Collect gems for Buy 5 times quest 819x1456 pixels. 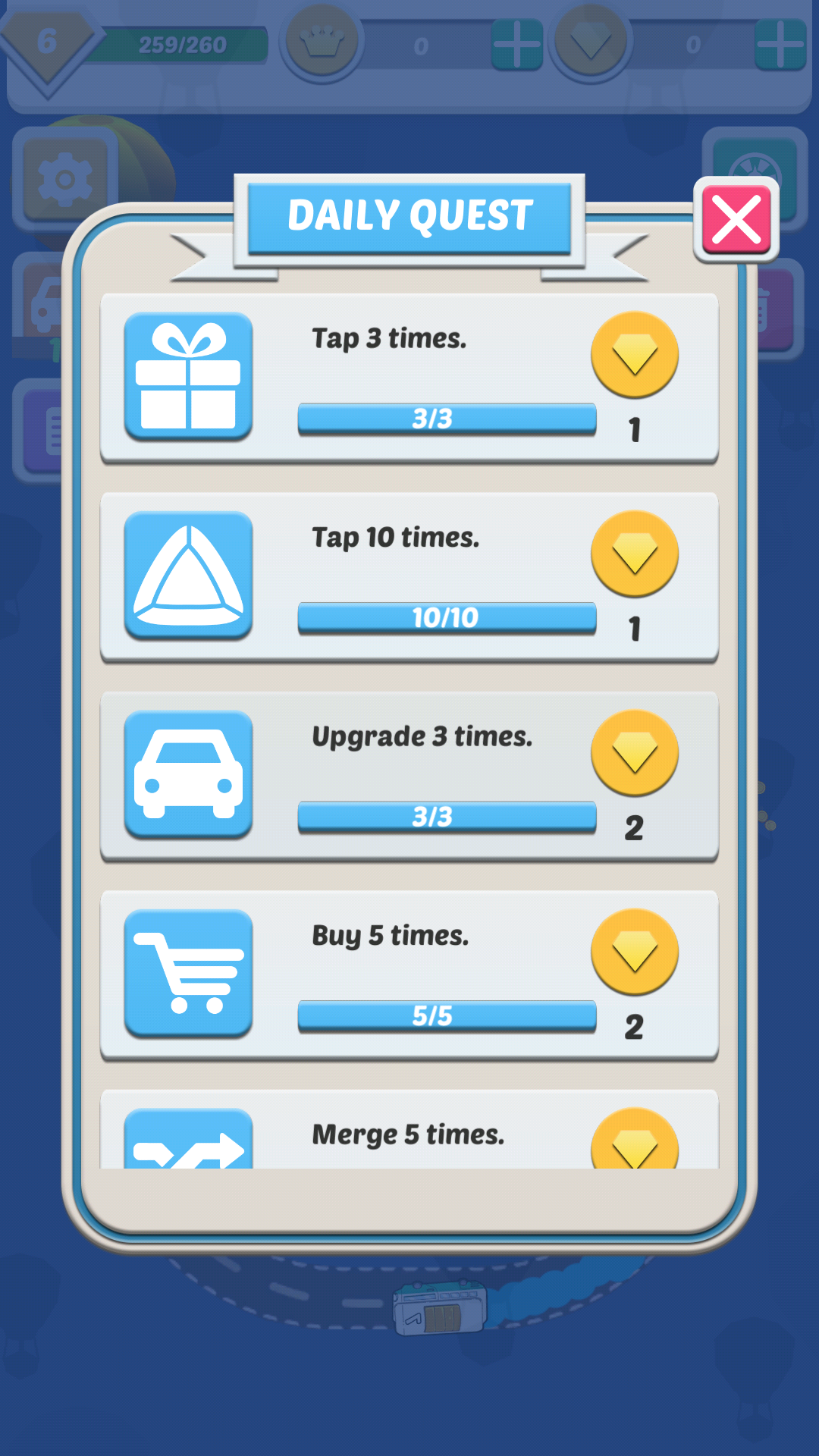point(635,952)
